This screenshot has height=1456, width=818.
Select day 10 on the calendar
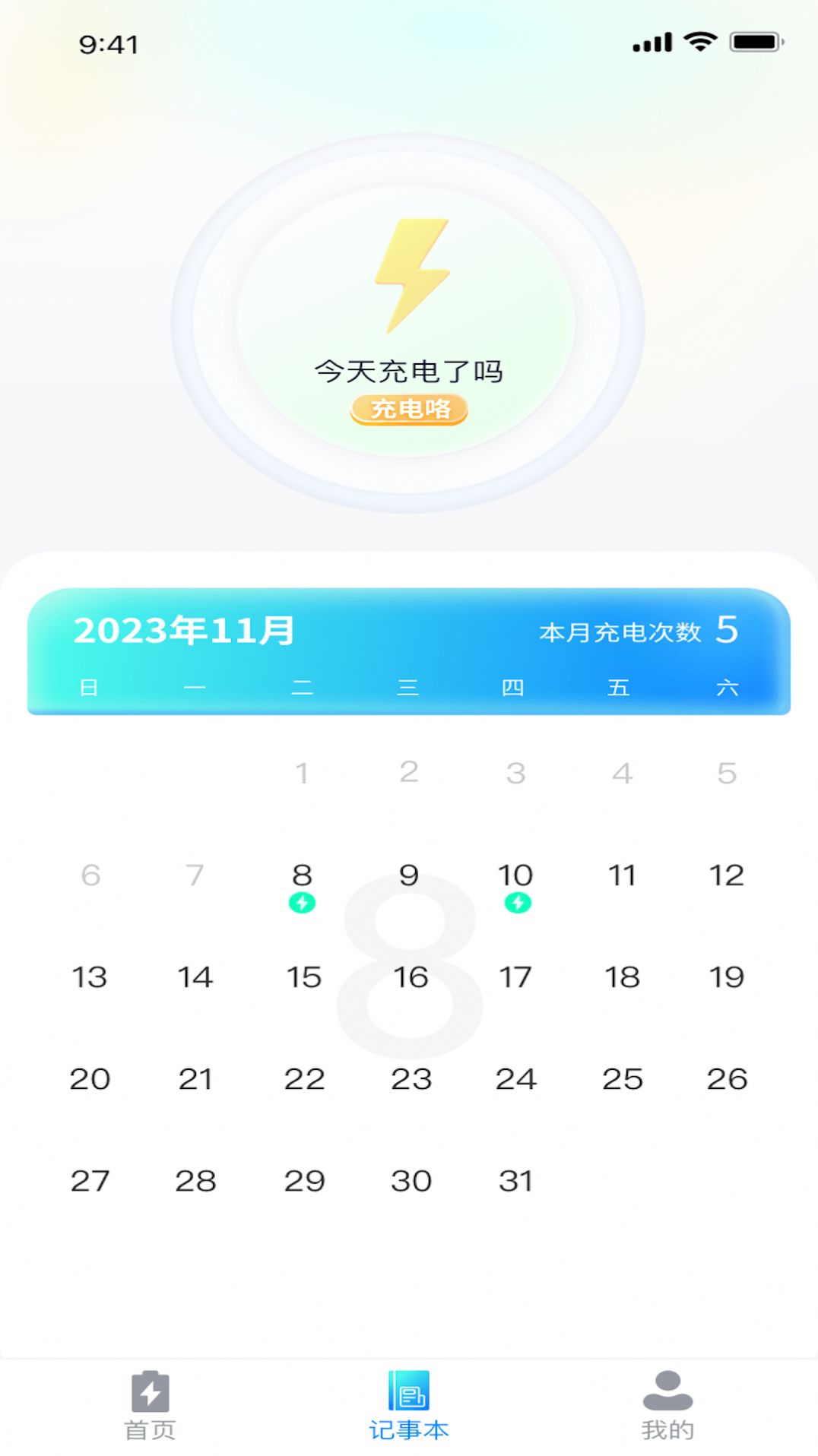tap(515, 876)
